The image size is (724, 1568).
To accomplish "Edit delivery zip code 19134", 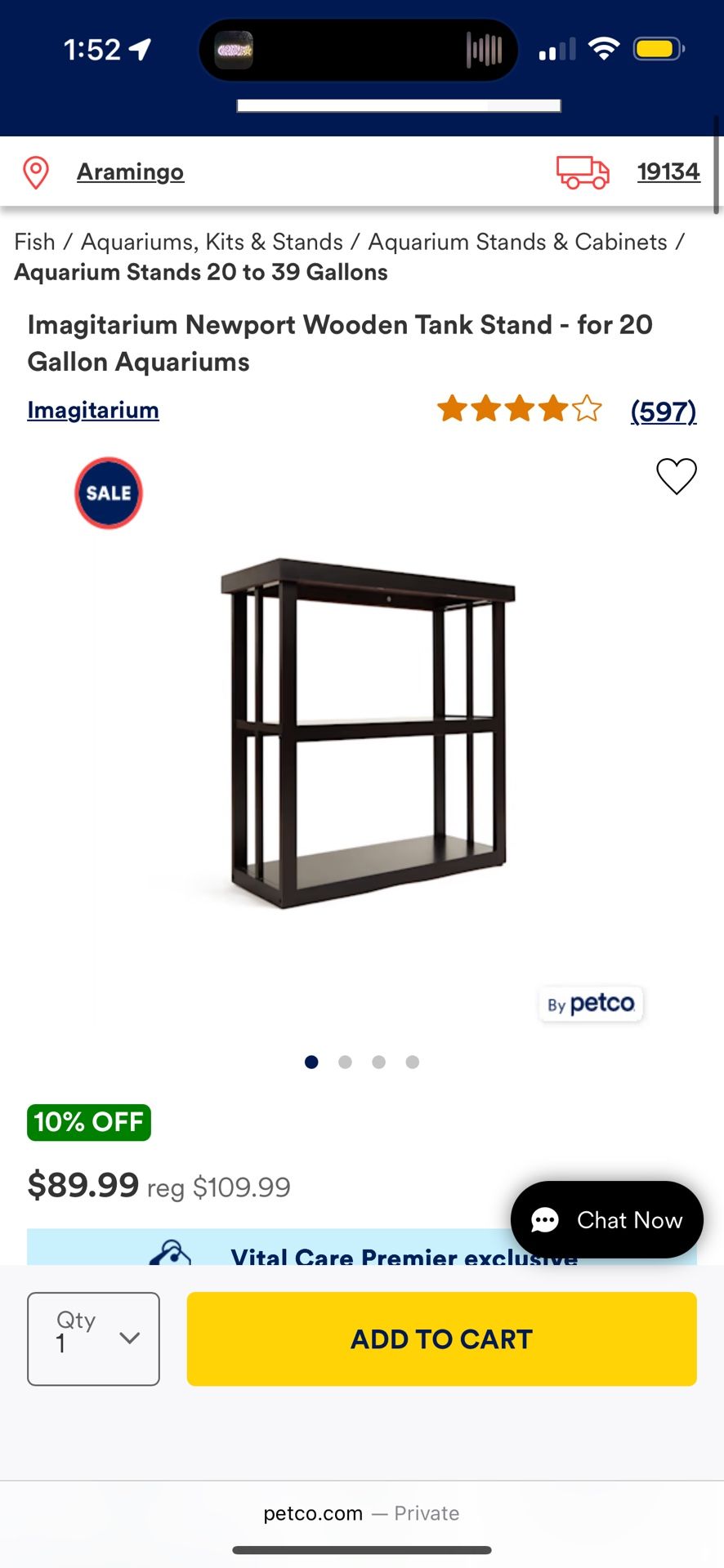I will tap(668, 172).
